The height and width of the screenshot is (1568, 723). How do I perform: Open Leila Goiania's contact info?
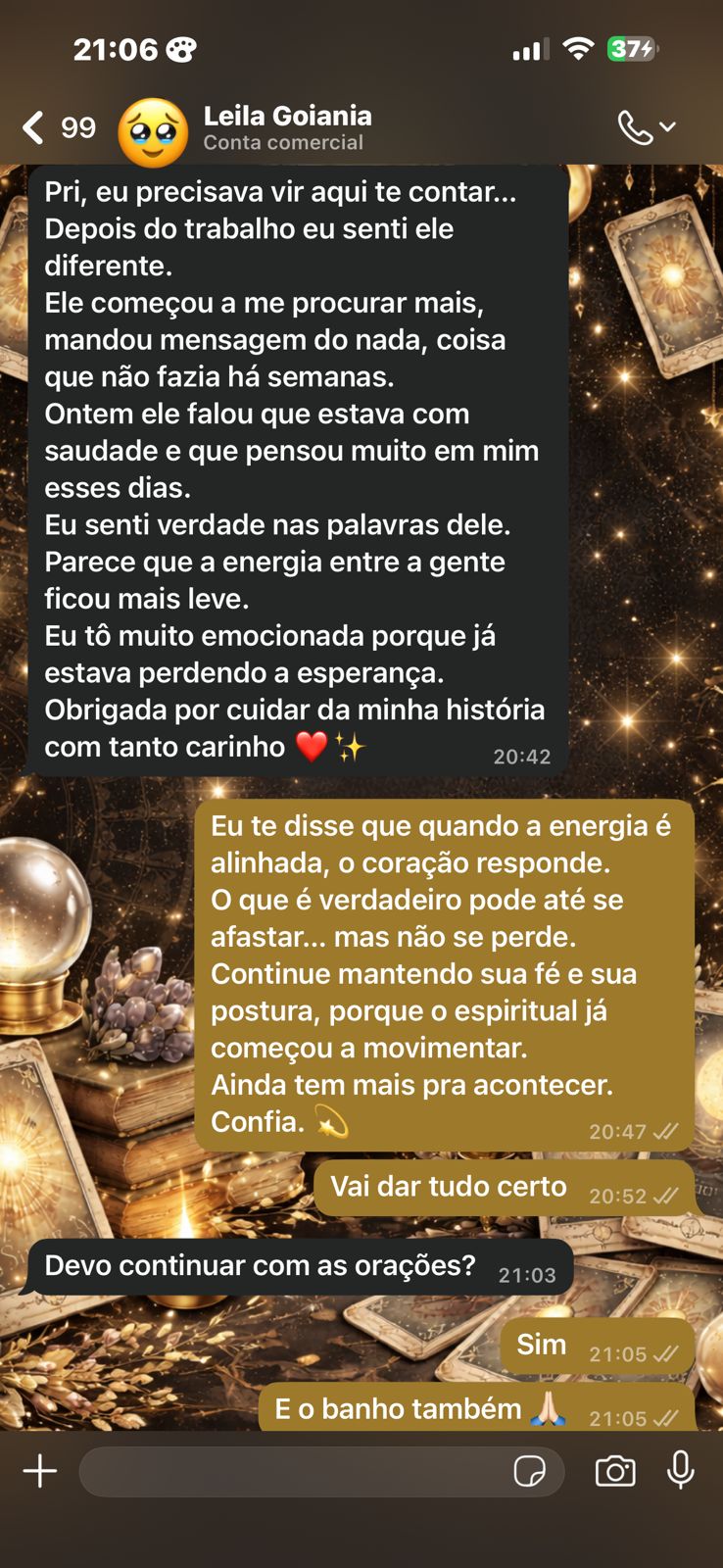tap(287, 127)
